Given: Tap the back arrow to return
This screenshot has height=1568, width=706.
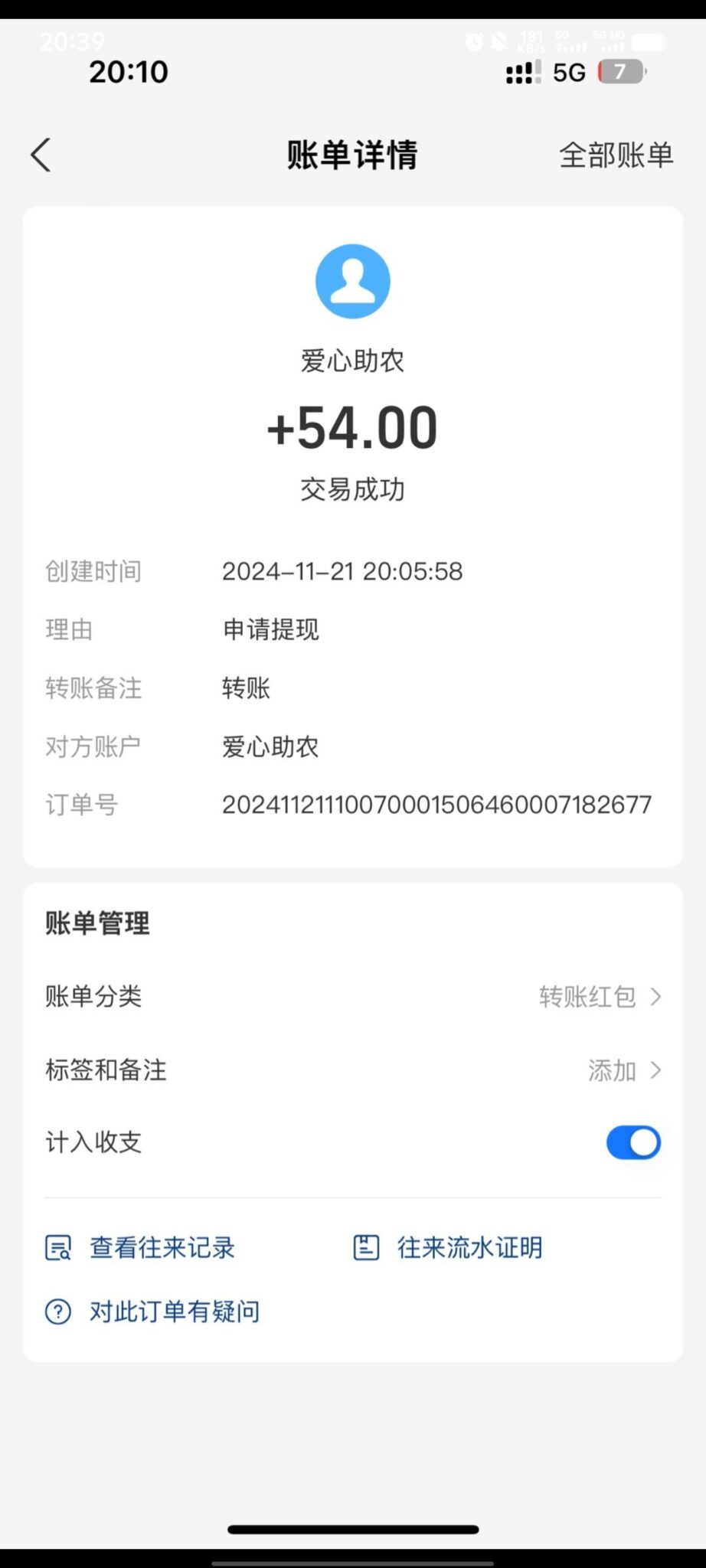Looking at the screenshot, I should 40,154.
